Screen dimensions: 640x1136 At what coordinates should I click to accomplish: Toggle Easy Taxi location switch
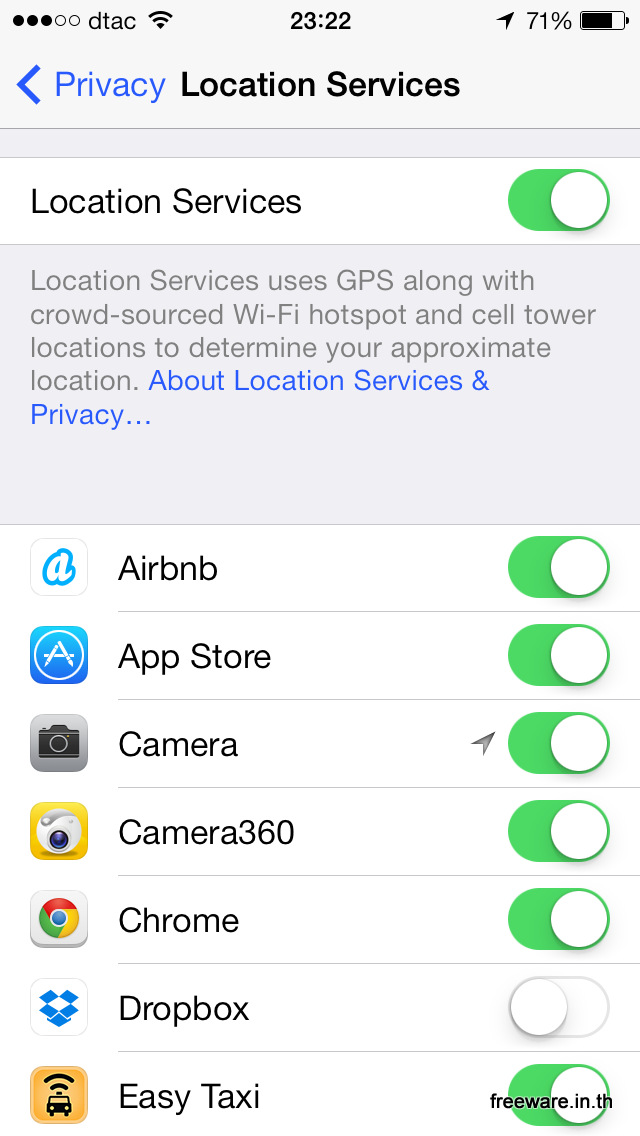tap(558, 1096)
